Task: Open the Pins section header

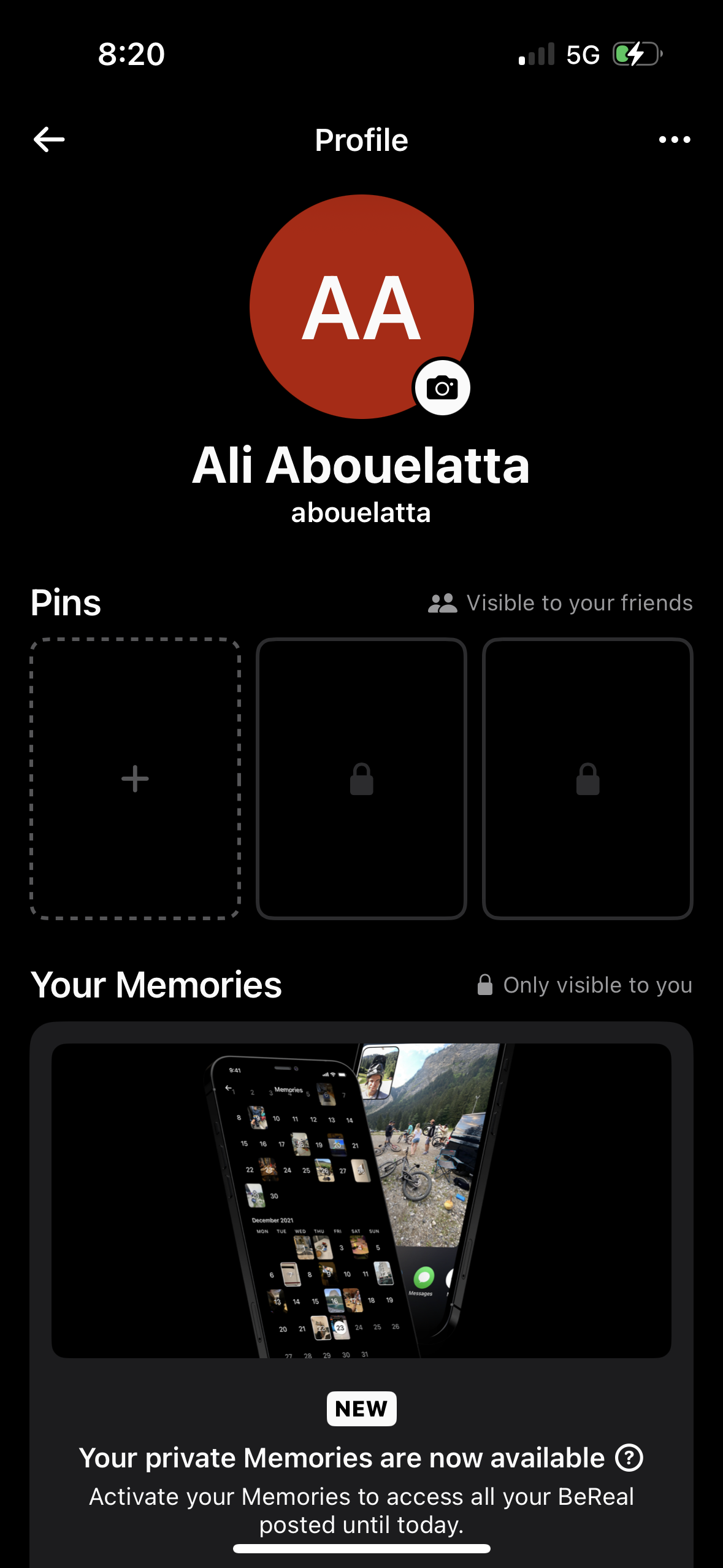Action: pyautogui.click(x=67, y=603)
